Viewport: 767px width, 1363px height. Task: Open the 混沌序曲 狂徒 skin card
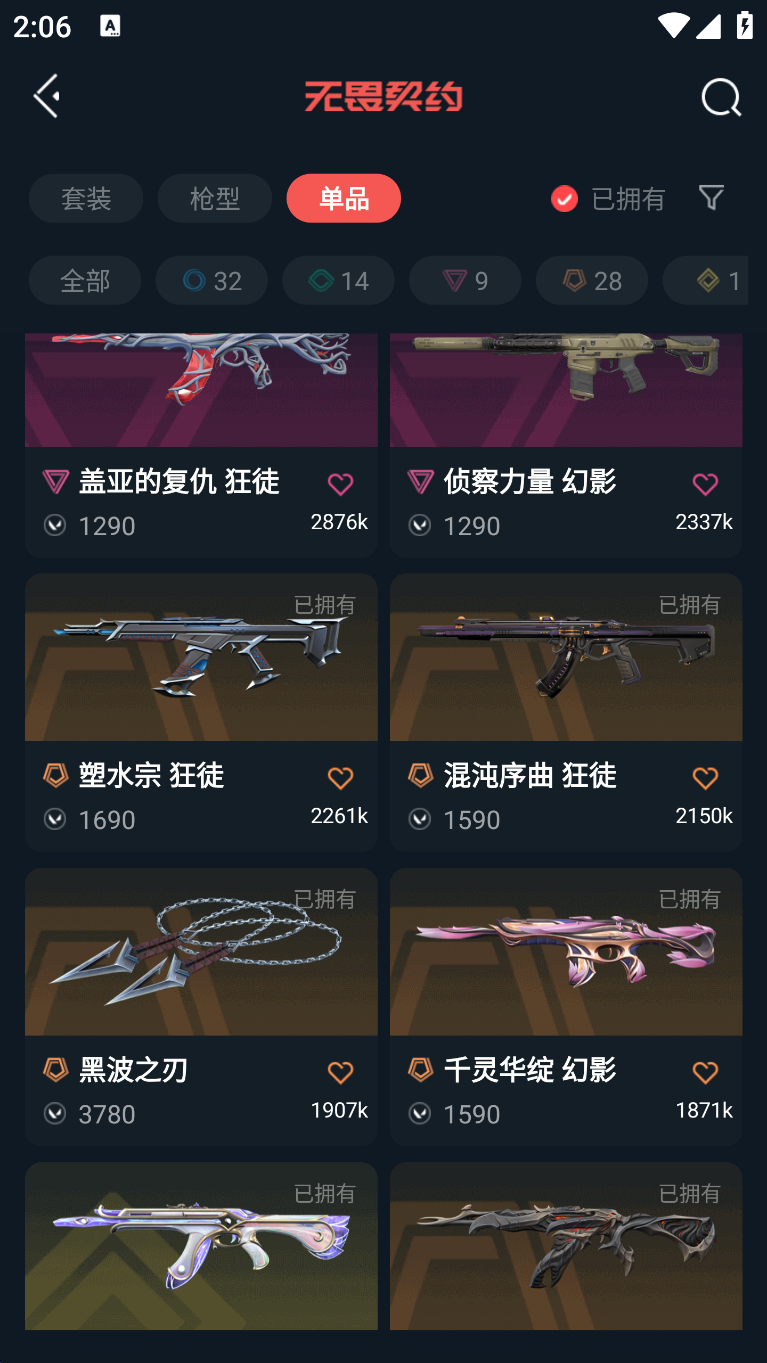(566, 712)
